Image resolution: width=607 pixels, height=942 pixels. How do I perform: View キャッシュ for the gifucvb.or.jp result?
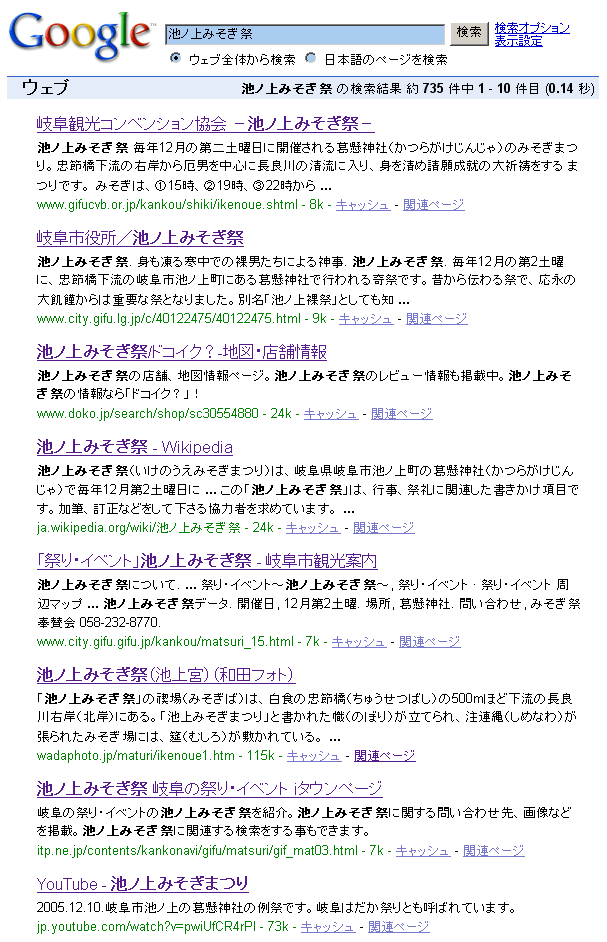point(362,204)
